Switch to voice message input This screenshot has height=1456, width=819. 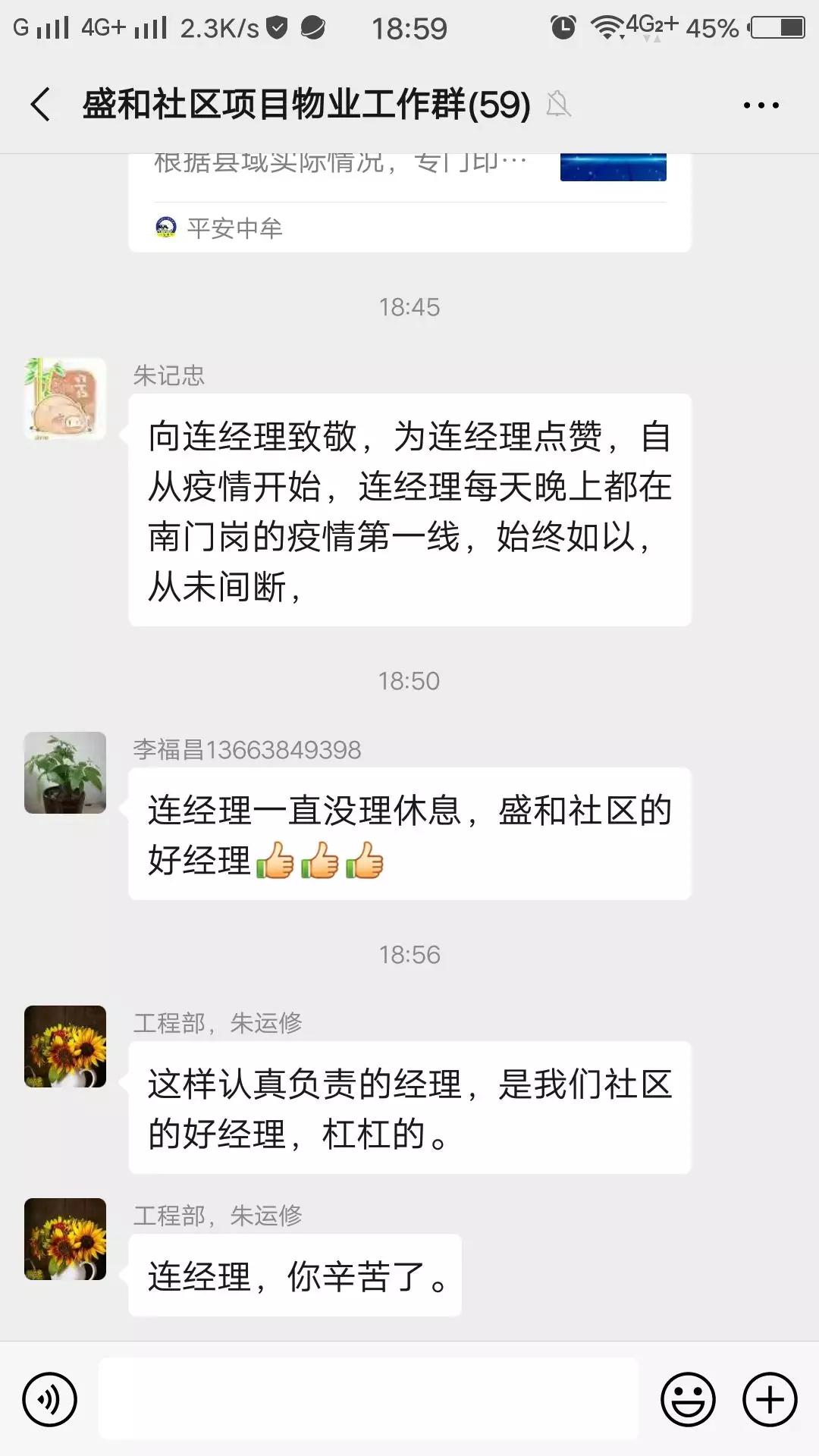click(50, 1399)
